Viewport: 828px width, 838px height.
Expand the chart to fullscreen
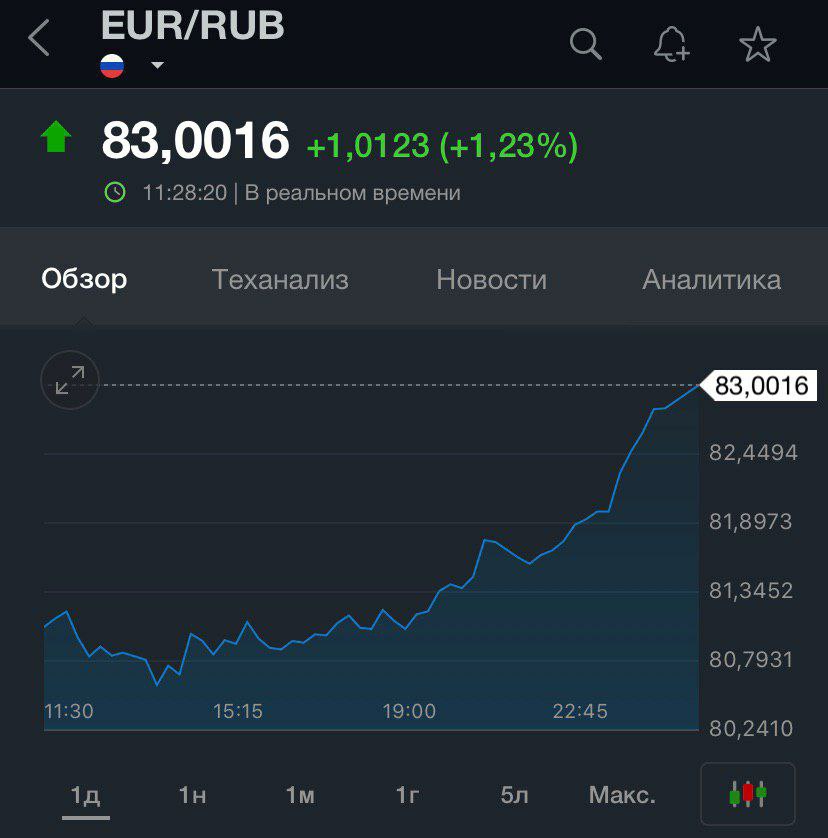point(70,380)
